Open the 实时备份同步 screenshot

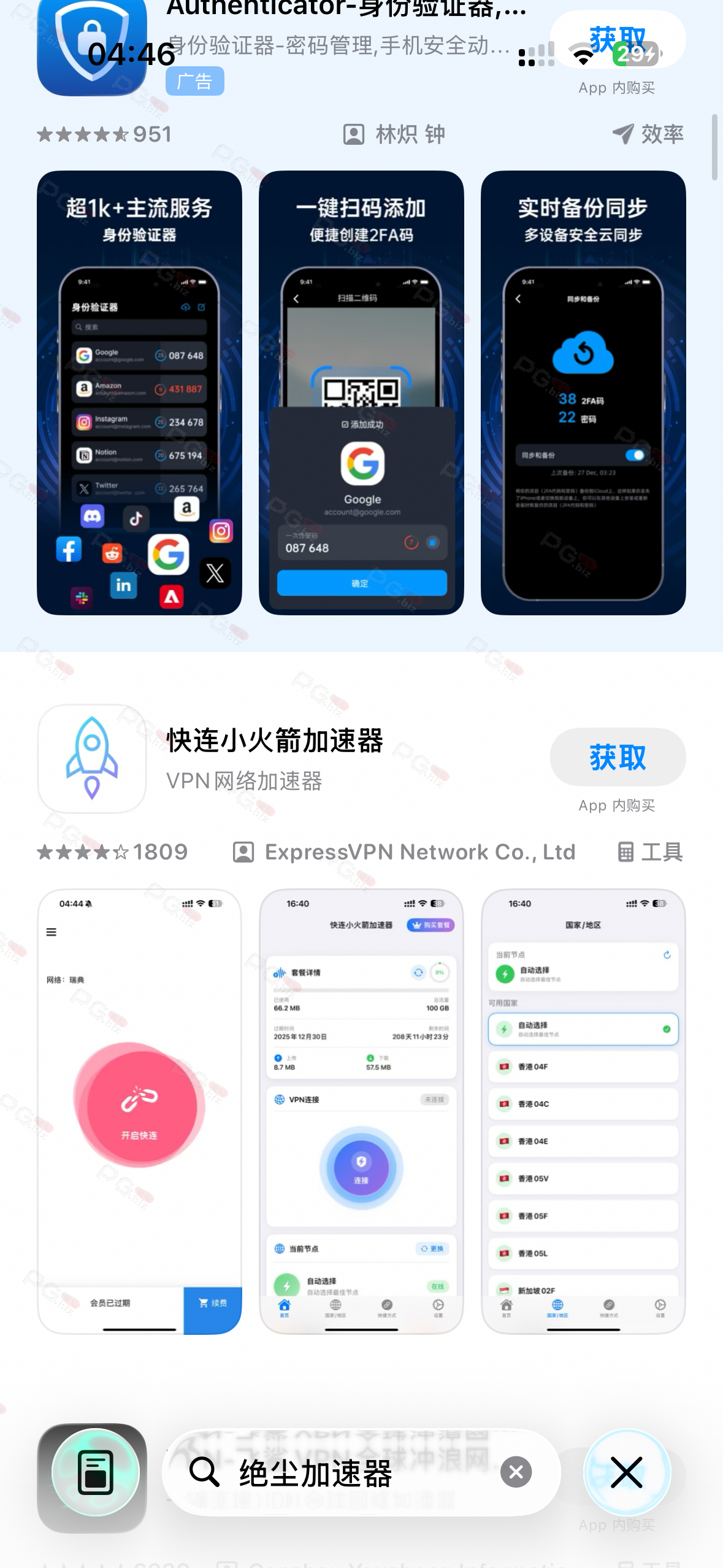point(583,393)
